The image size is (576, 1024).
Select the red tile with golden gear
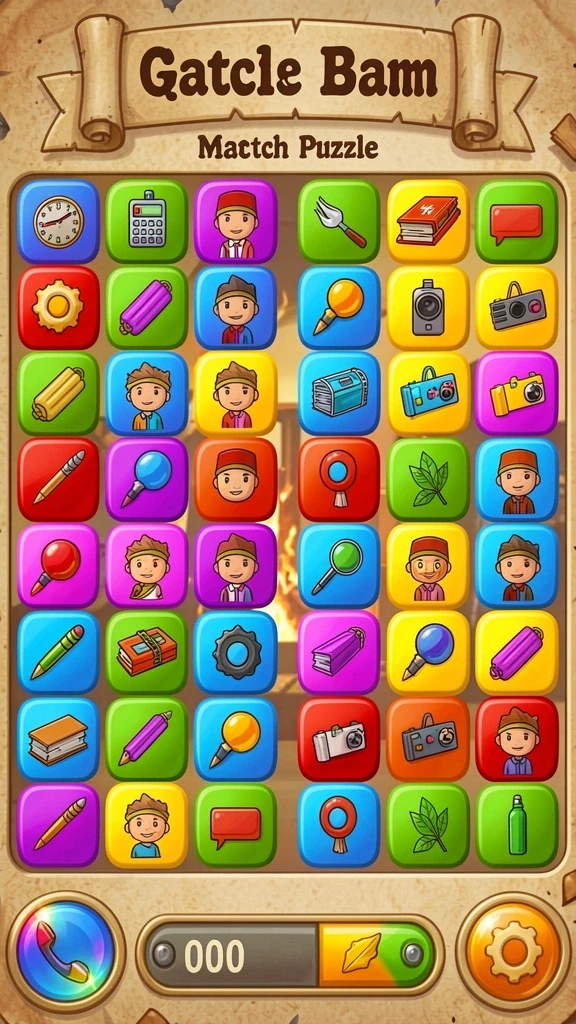(58, 307)
